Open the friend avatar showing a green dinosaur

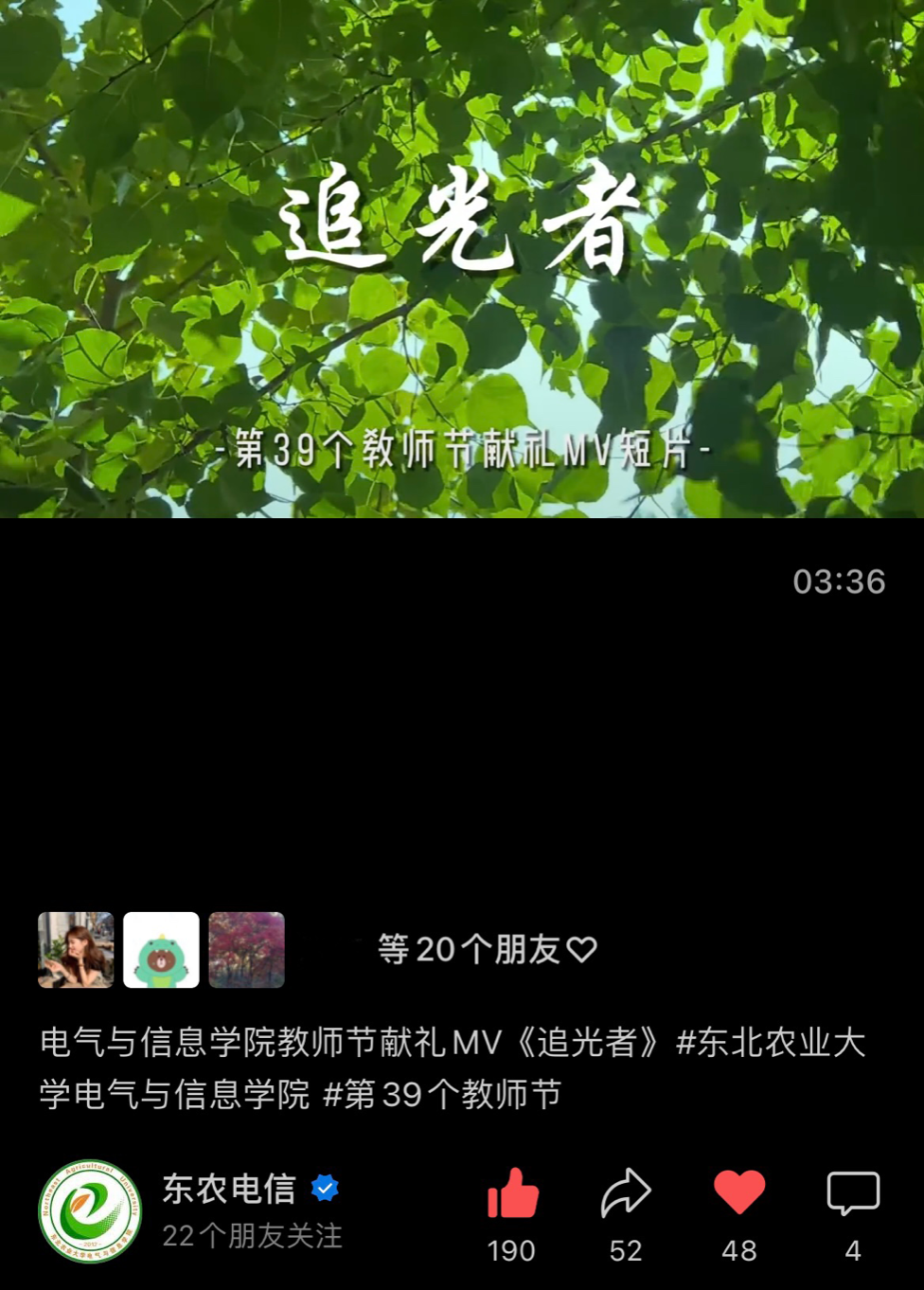(161, 950)
